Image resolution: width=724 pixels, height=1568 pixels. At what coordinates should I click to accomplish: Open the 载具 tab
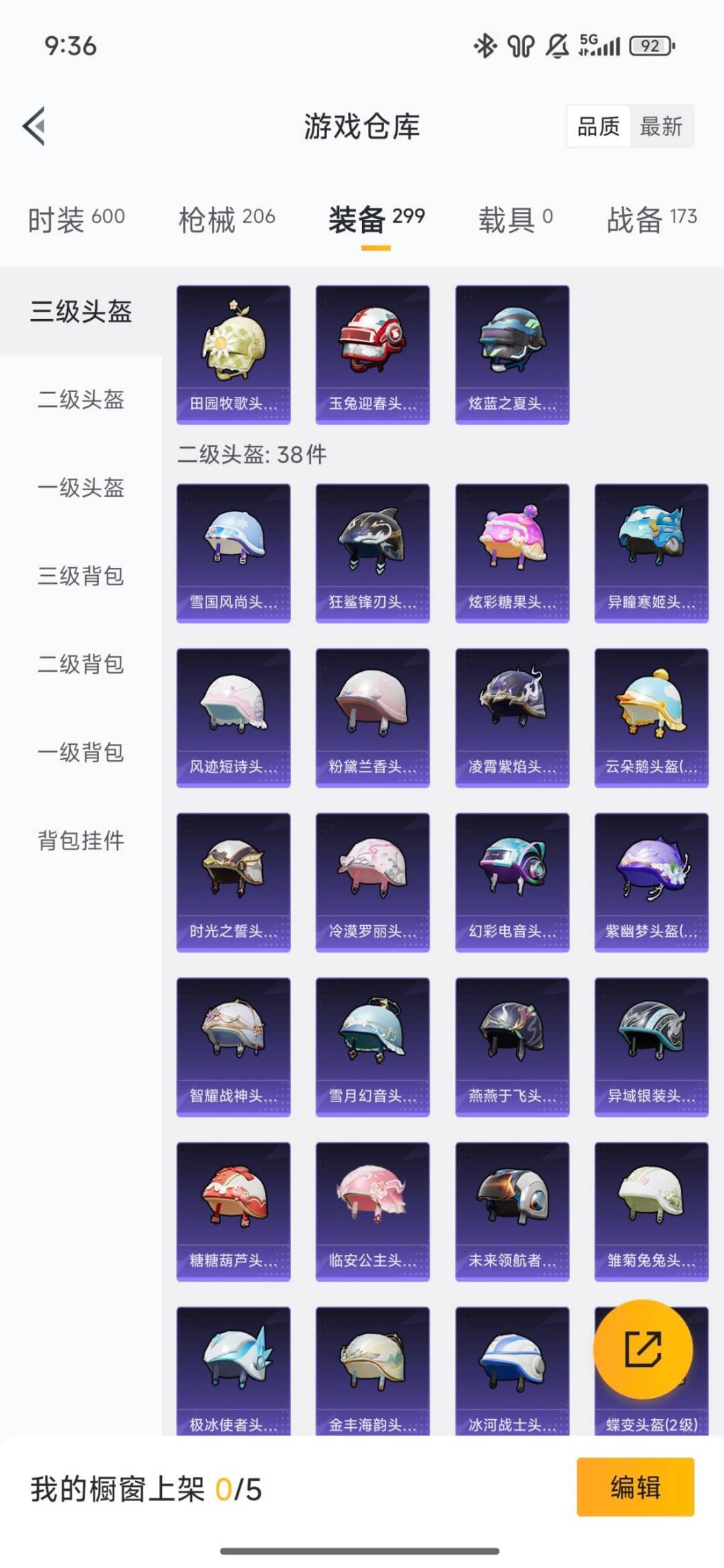tap(515, 219)
